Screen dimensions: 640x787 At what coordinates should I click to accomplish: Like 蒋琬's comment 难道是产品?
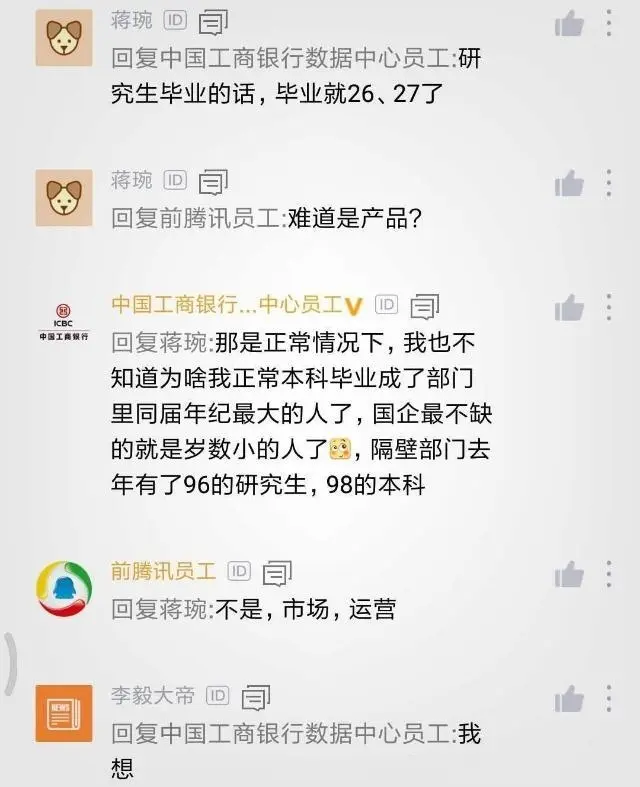click(x=569, y=183)
